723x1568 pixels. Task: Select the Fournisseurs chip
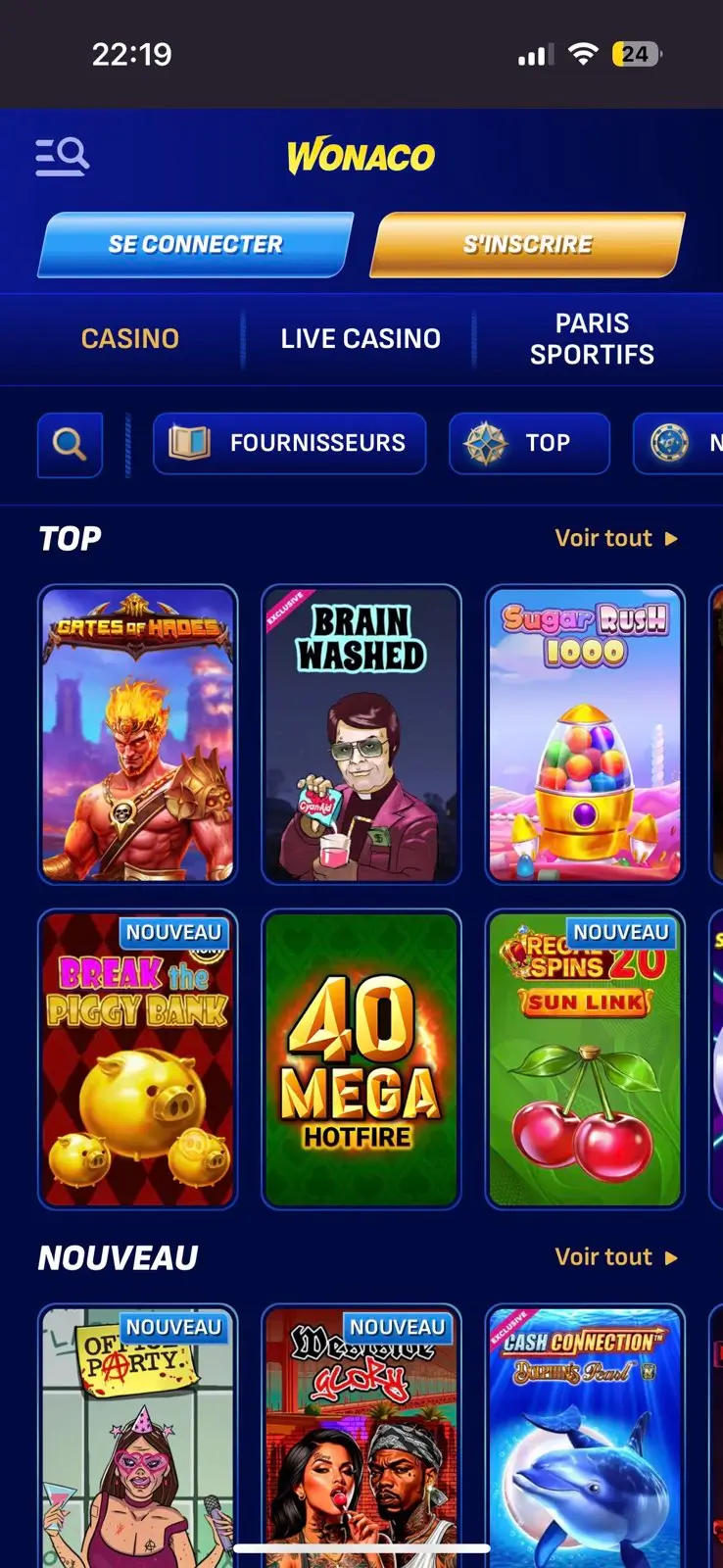290,444
